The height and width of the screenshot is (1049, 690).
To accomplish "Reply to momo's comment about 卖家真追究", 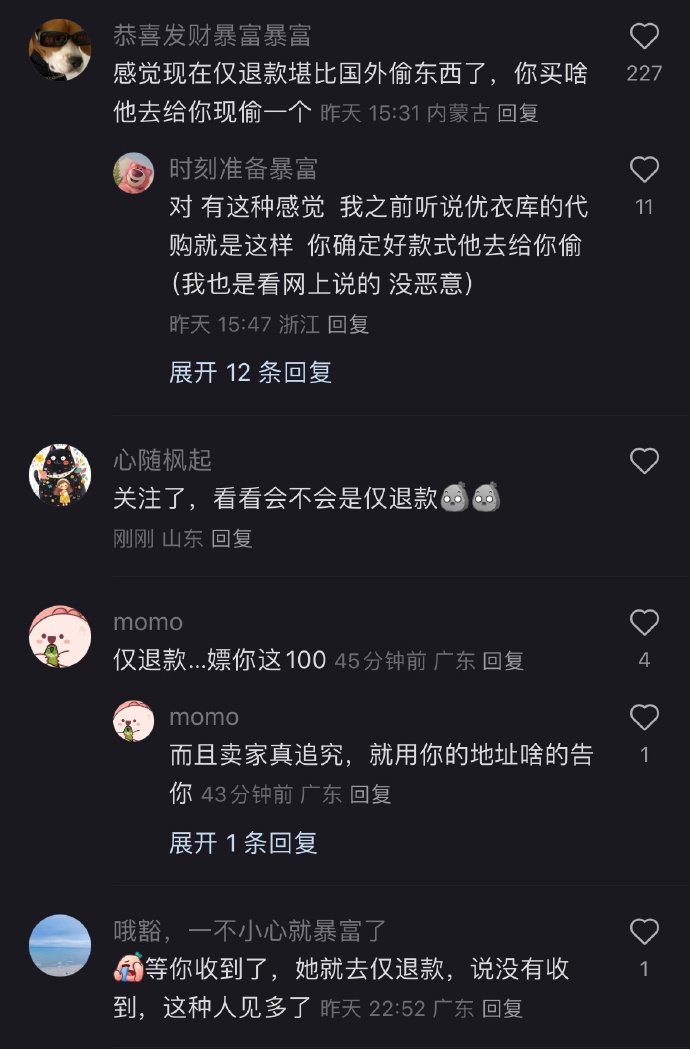I will [370, 795].
